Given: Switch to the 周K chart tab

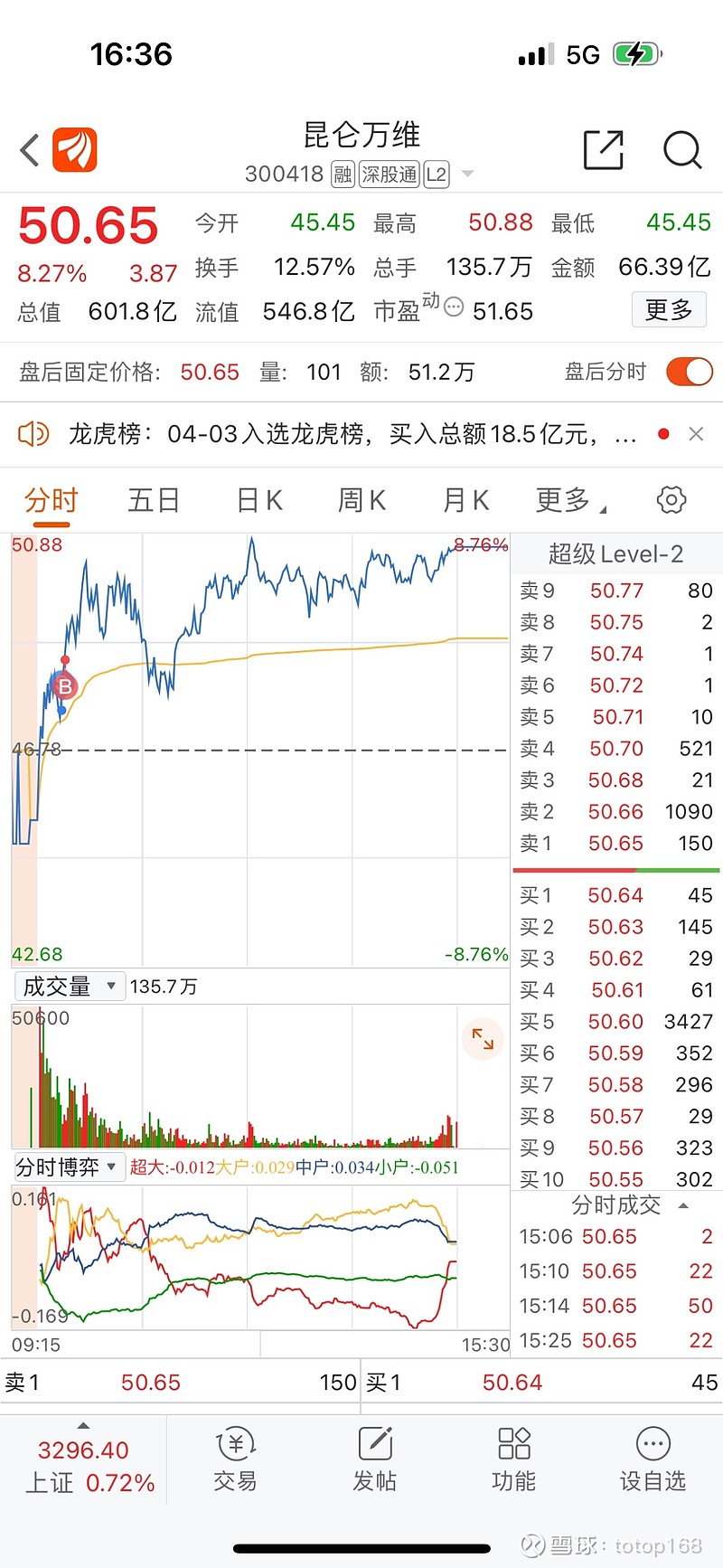Looking at the screenshot, I should click(x=362, y=500).
